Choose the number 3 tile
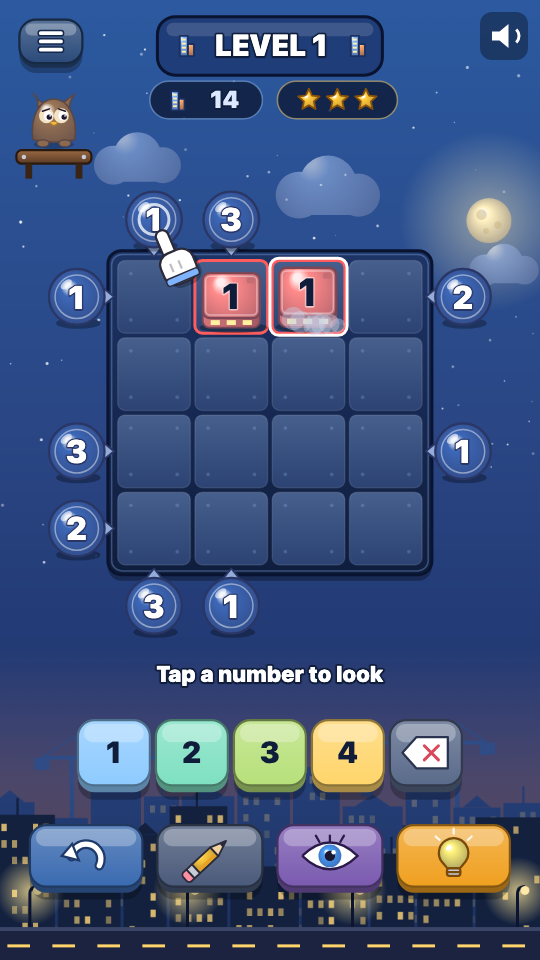 click(269, 754)
